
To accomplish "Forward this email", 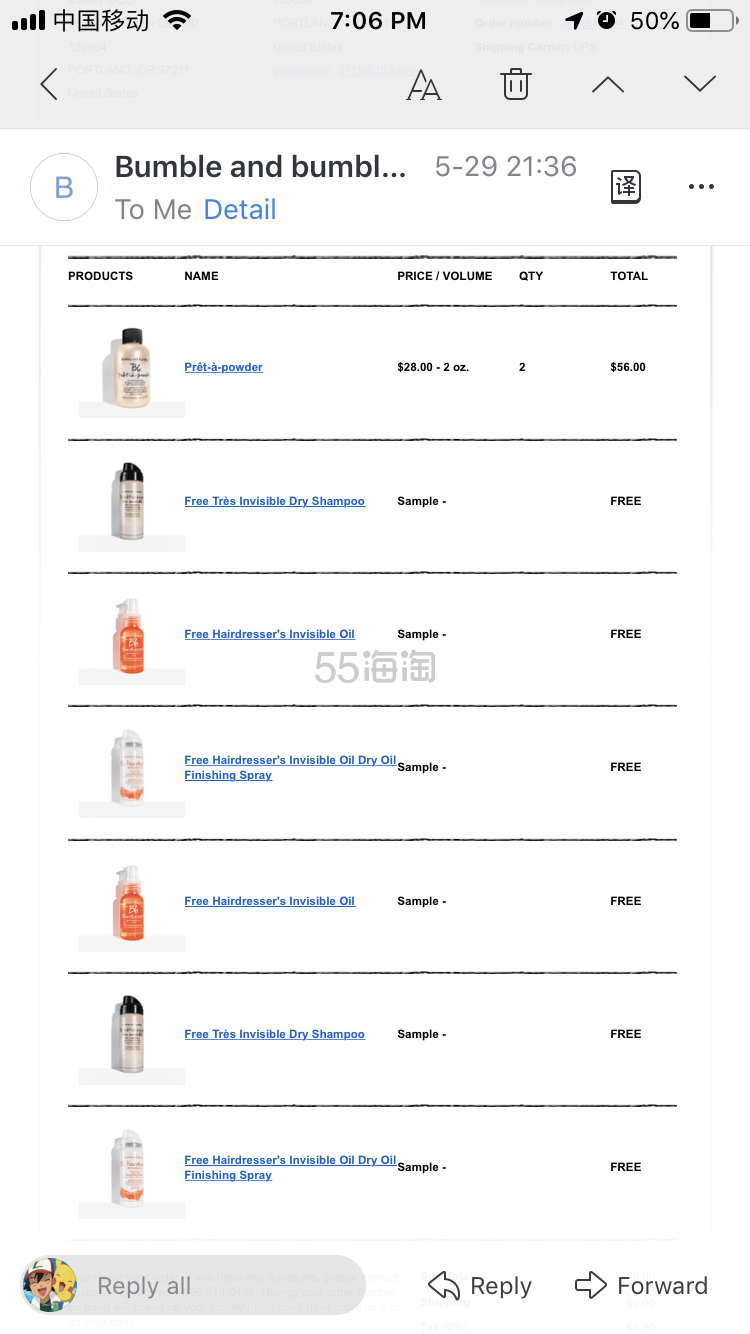I will (642, 1286).
